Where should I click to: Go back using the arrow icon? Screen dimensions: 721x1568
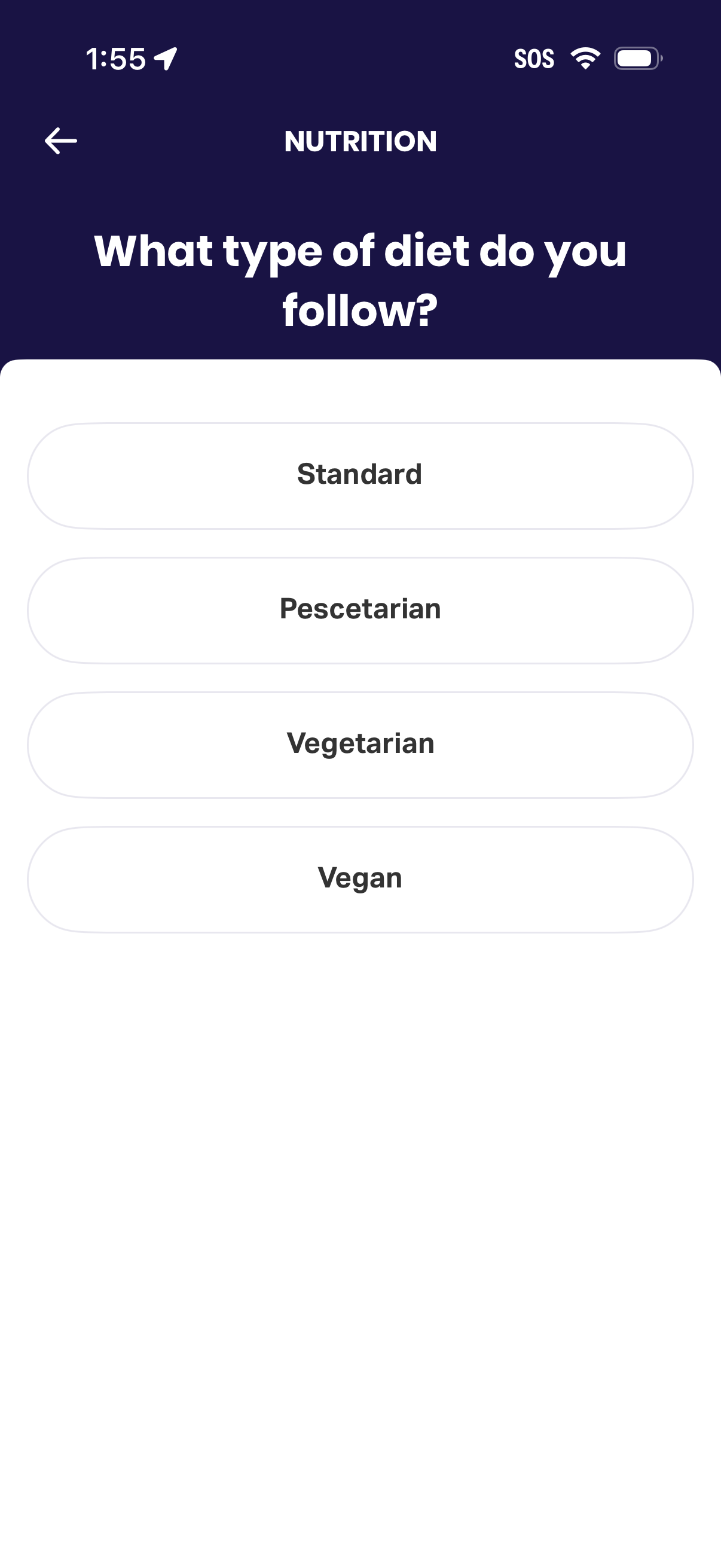click(x=61, y=141)
